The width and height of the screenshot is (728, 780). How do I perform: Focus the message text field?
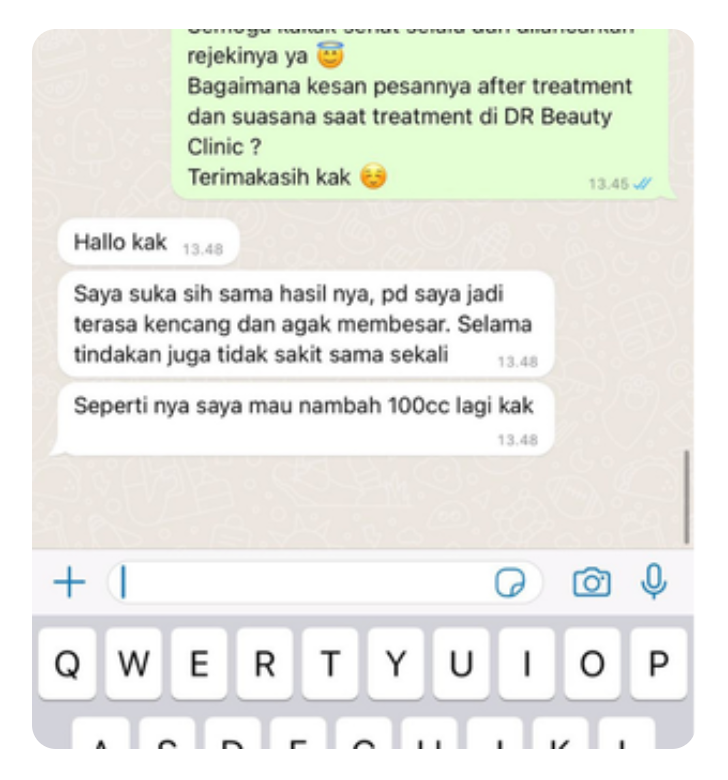pos(300,582)
